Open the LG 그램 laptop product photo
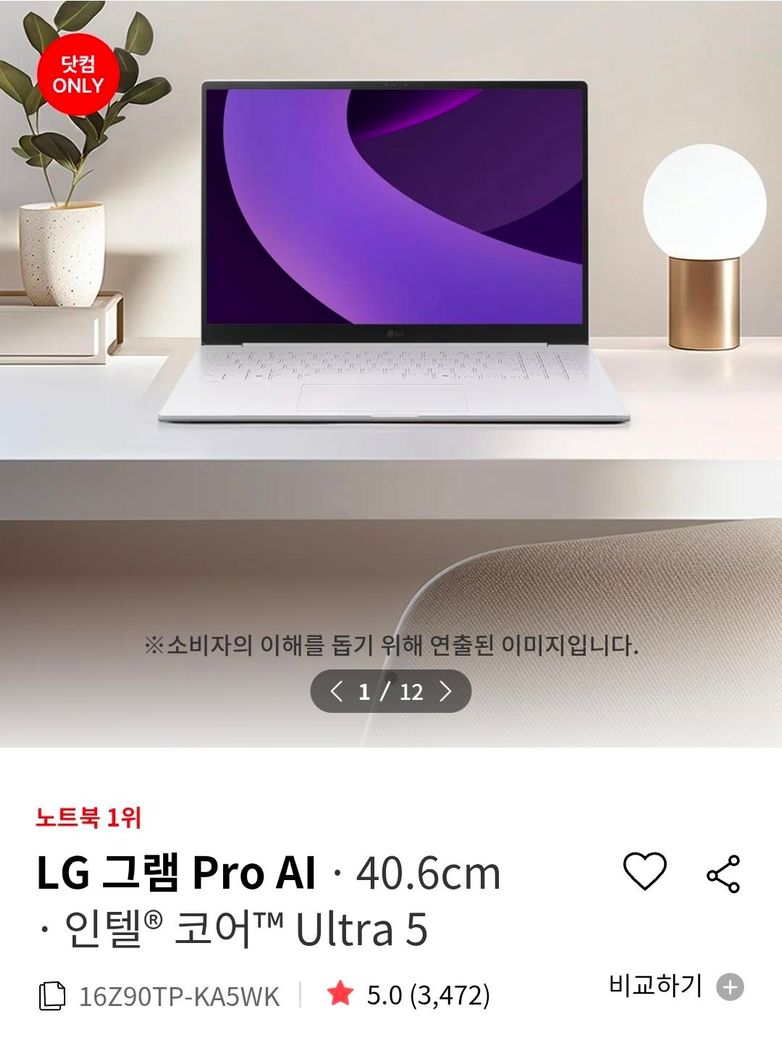Viewport: 782px width, 1040px height. click(x=394, y=250)
